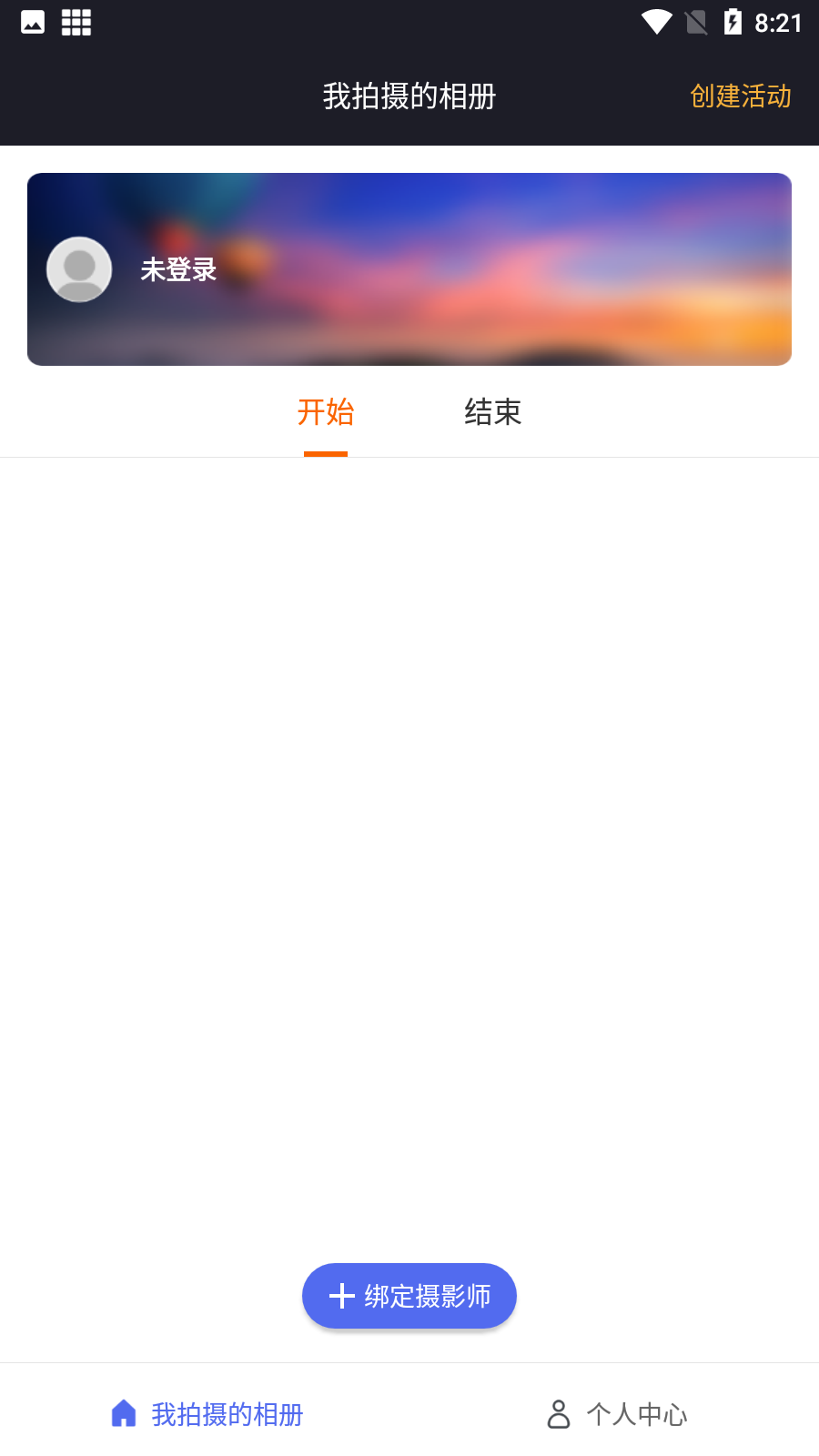Tap the person icon for 个人中心
This screenshot has height=1456, width=819.
[x=558, y=1414]
